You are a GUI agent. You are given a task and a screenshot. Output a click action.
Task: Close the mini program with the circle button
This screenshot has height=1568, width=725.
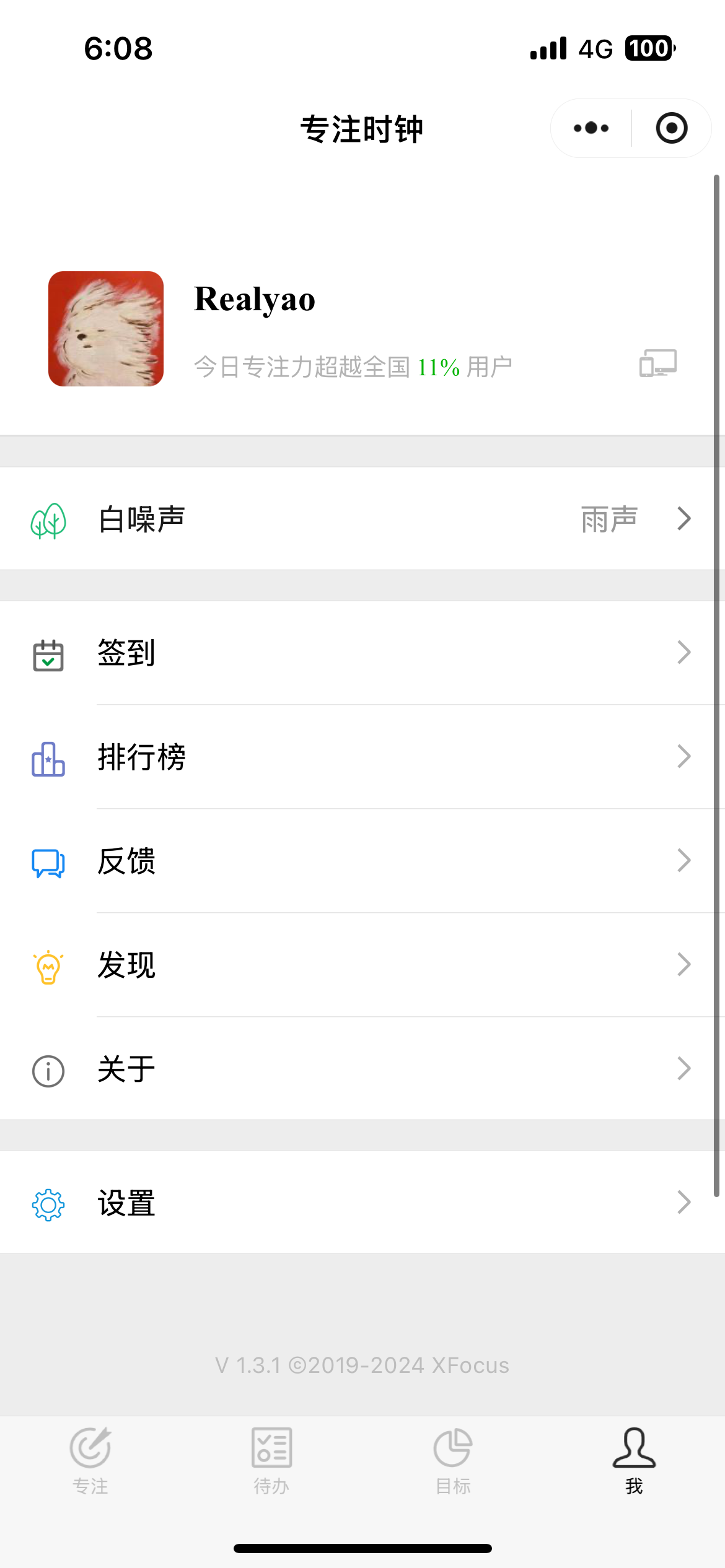672,128
